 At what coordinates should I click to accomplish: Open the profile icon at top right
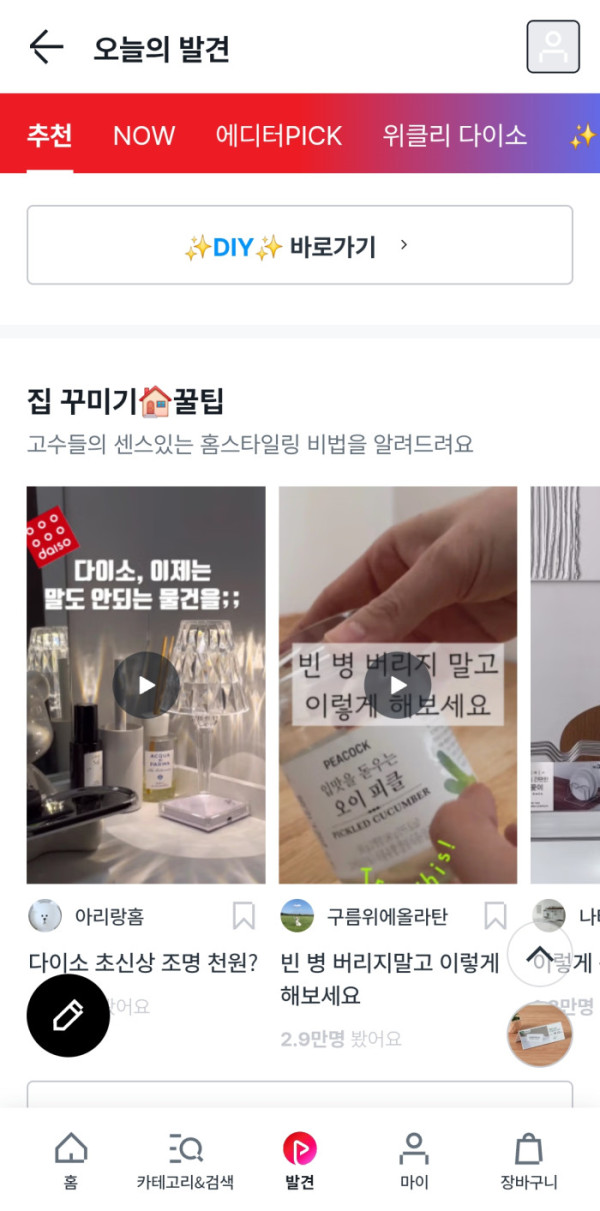click(x=553, y=47)
